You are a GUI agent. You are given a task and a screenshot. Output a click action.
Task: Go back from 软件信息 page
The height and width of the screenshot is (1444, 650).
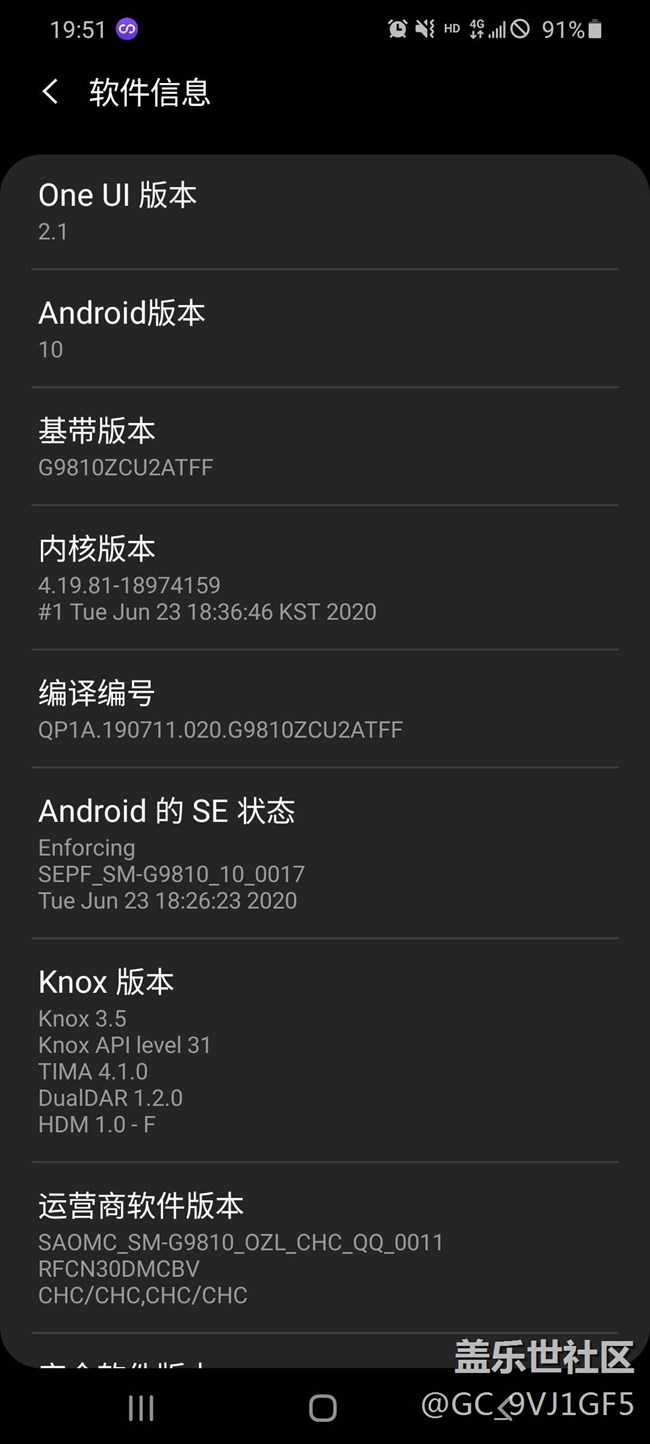[50, 92]
